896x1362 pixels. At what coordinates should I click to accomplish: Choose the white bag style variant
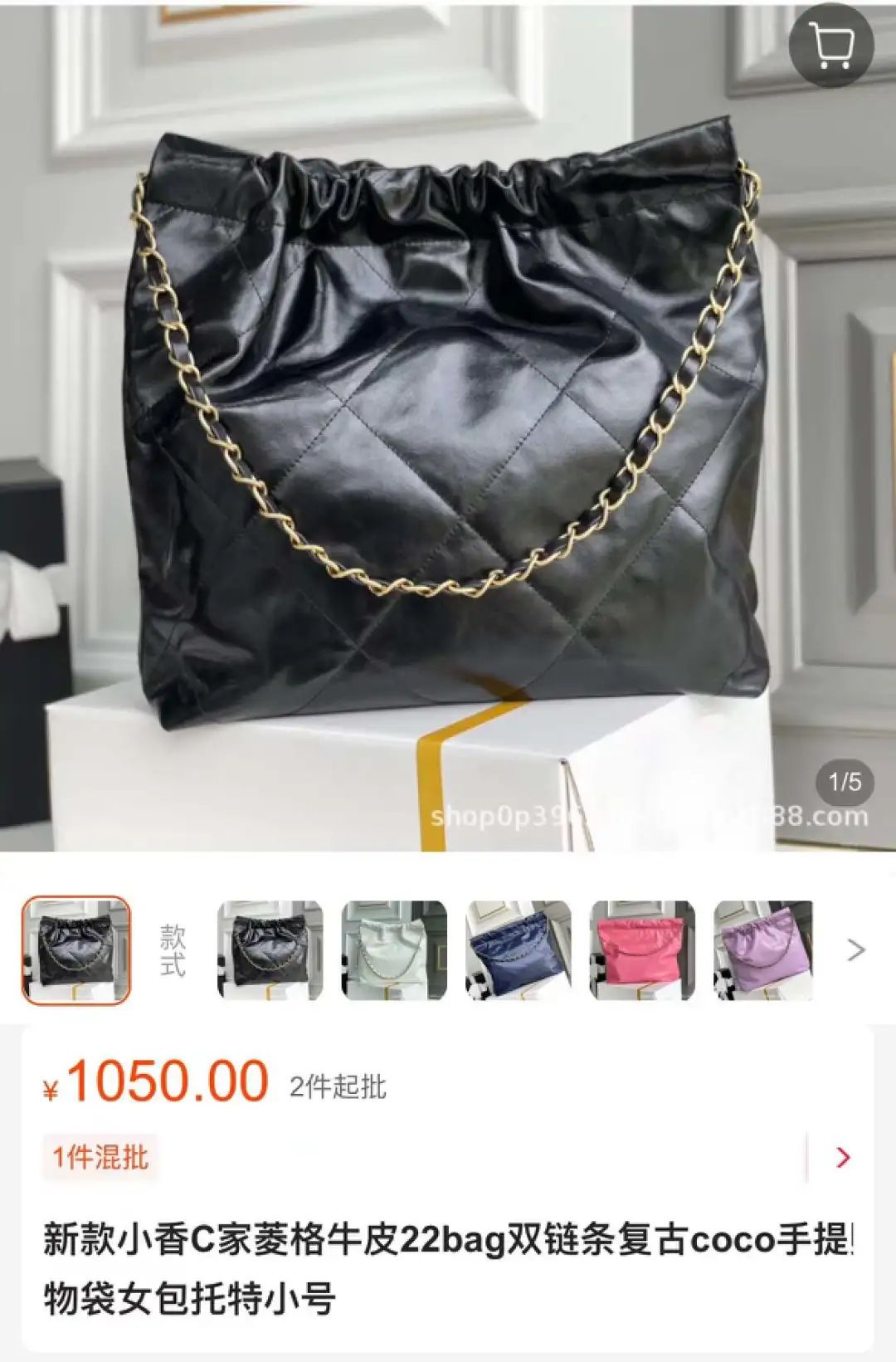394,950
